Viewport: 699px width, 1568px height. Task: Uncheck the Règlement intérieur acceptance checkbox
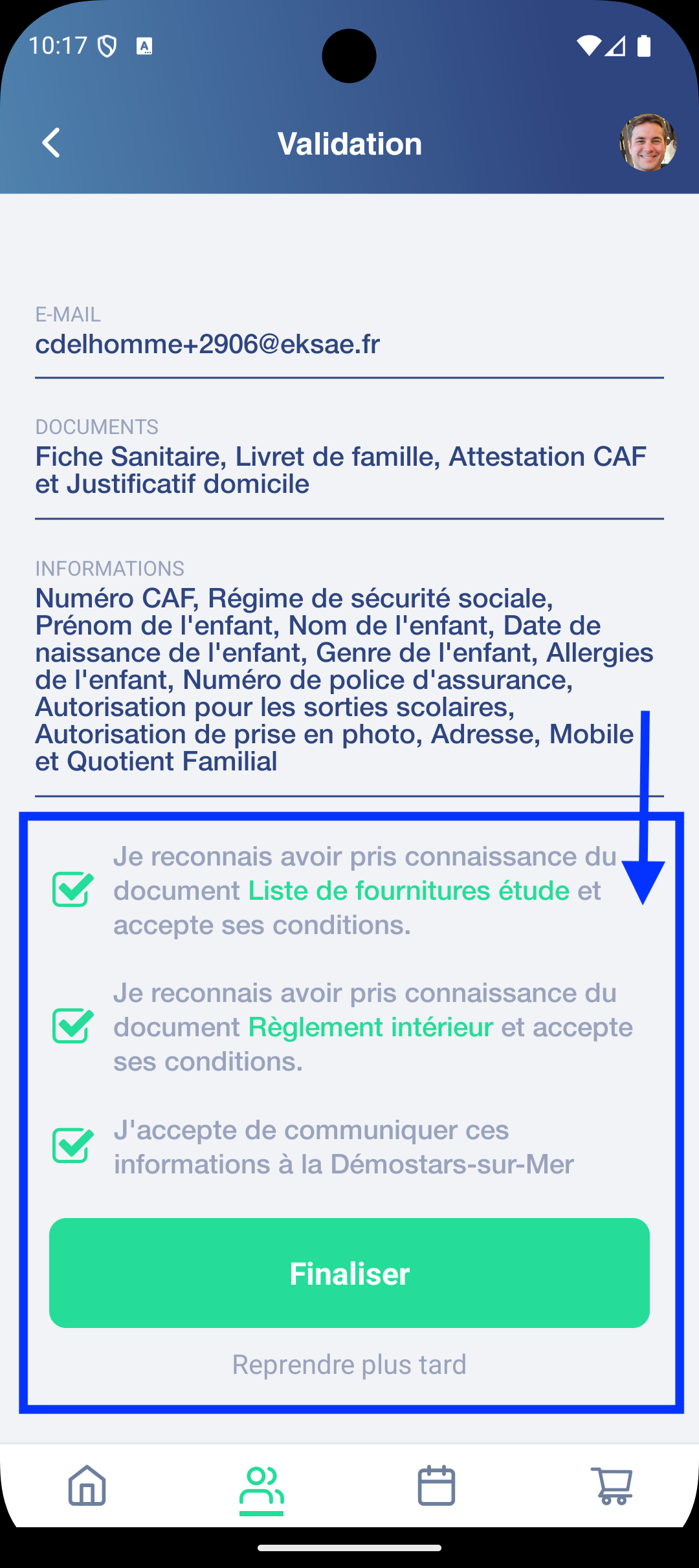point(72,1026)
